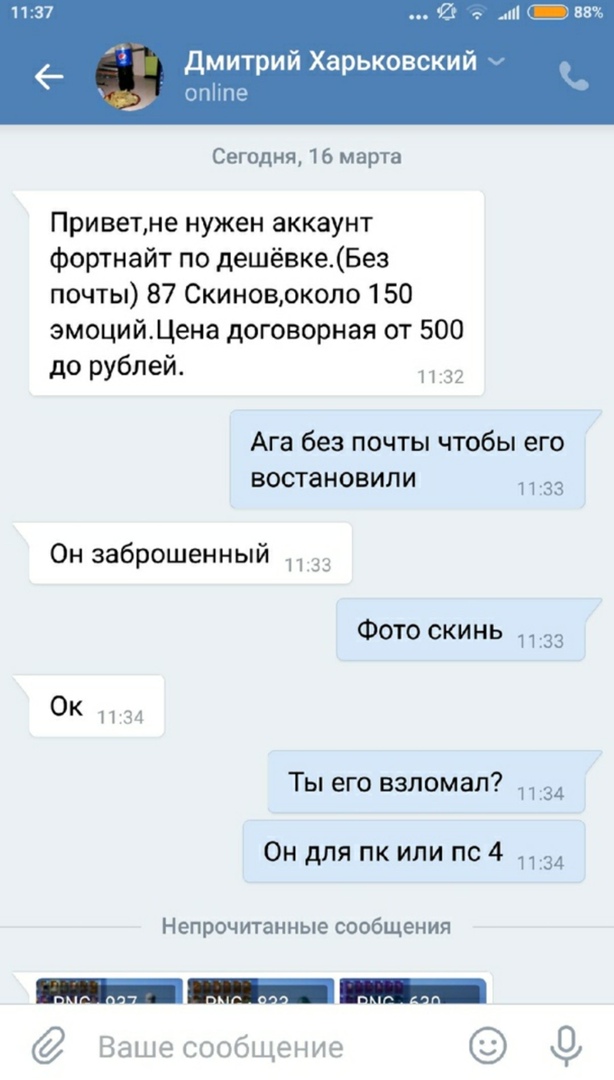614x1080 pixels.
Task: Expand the Дмитрий Харьковский chat menu
Action: pos(498,62)
